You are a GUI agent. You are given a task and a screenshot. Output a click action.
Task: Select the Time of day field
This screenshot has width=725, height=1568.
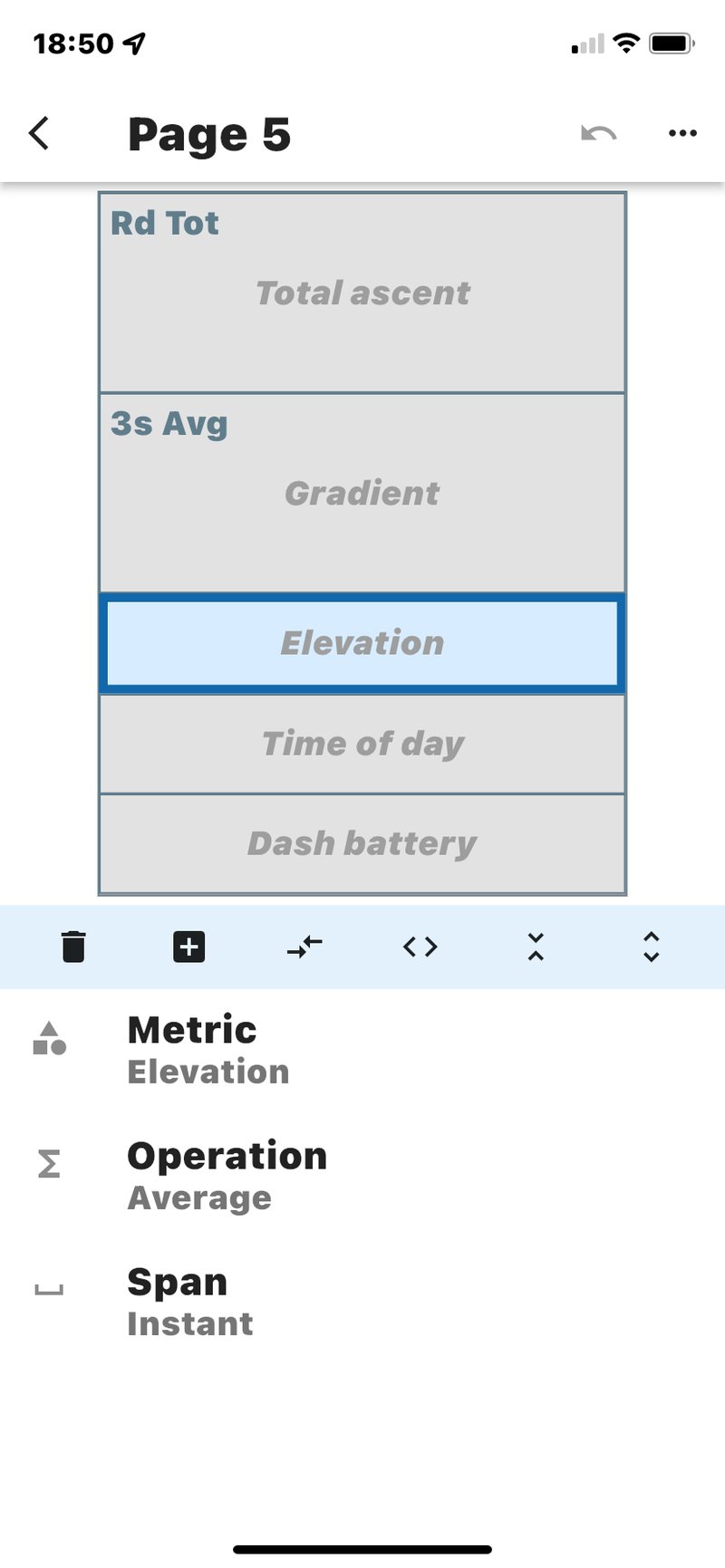pos(362,744)
